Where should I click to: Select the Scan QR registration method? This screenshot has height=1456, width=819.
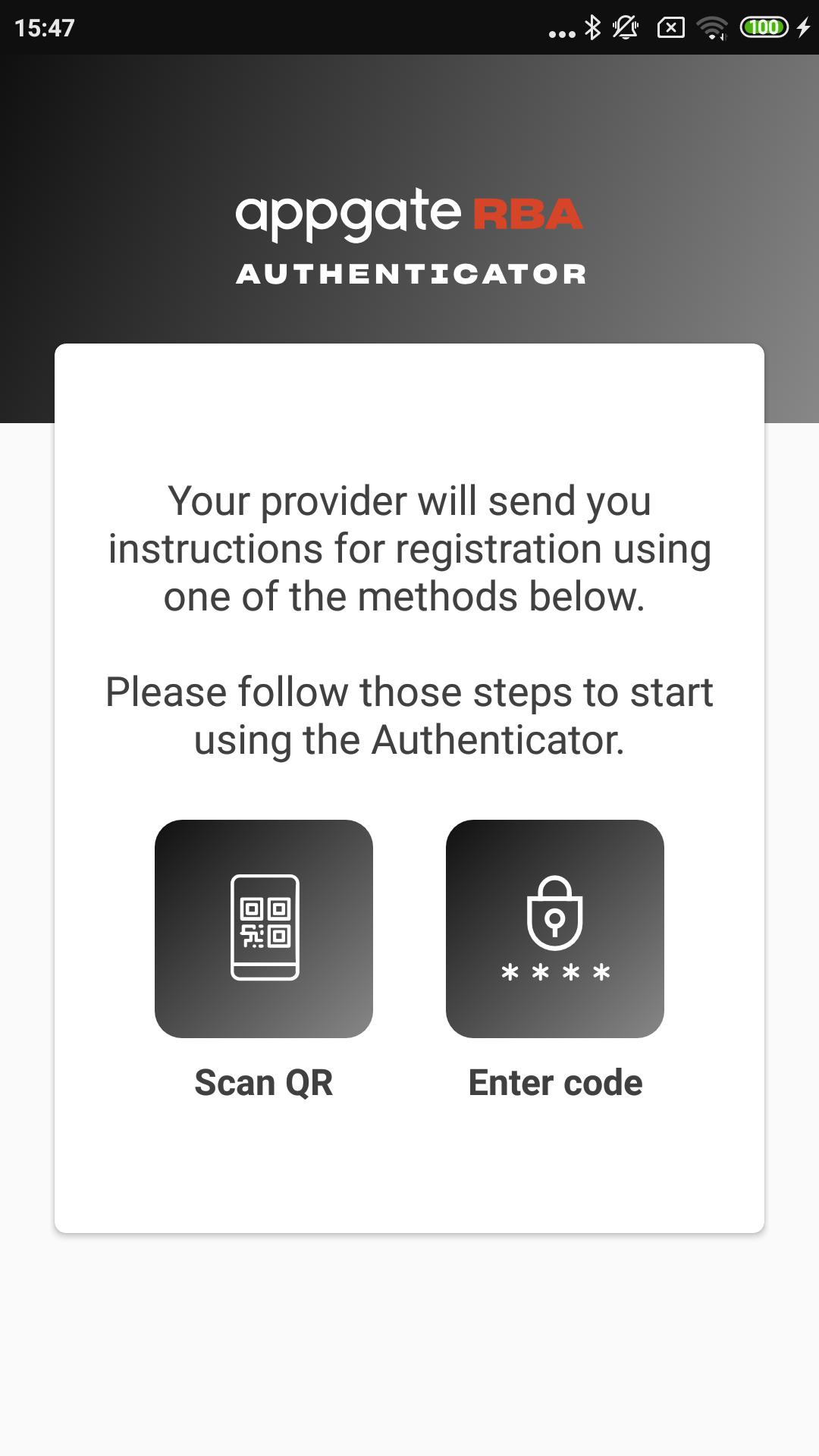coord(264,927)
